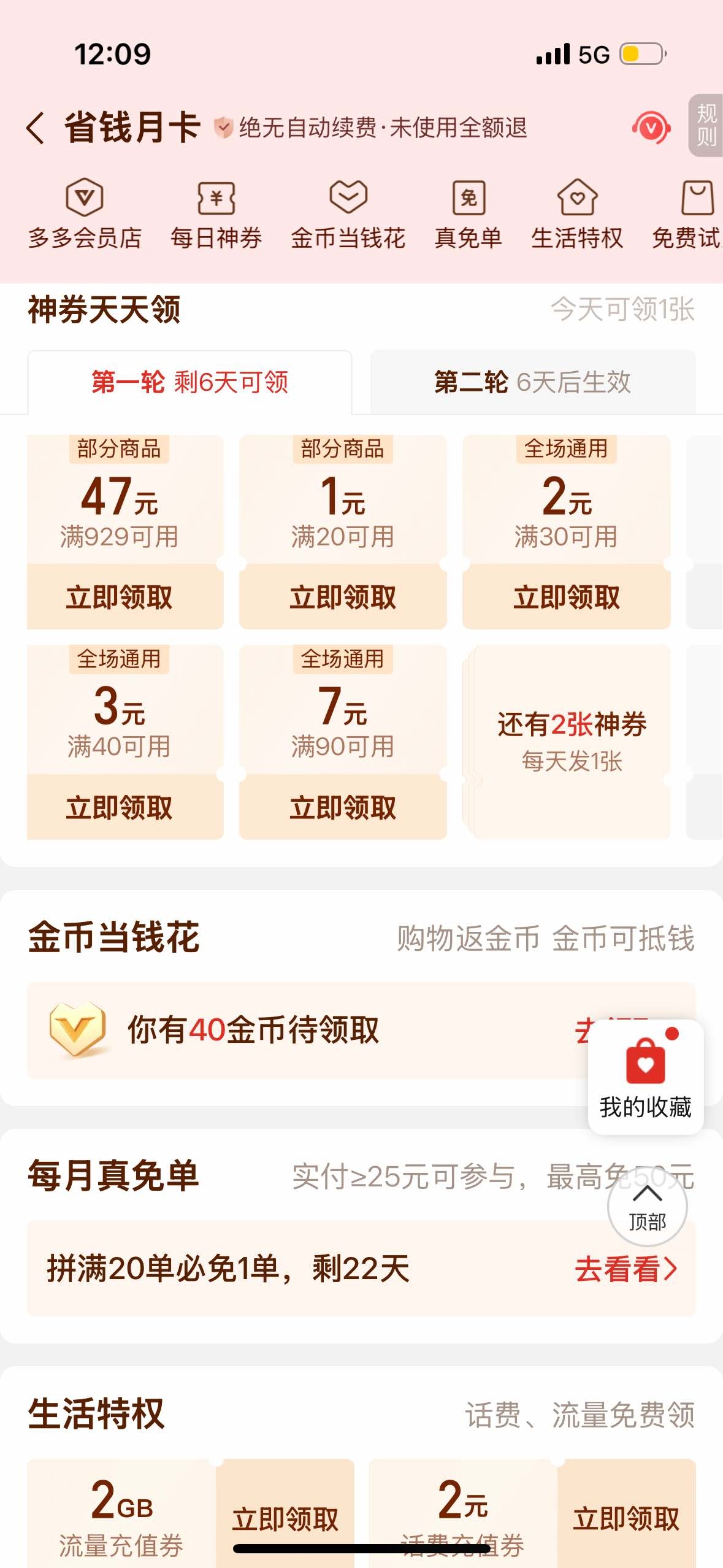Claim the 47元 coupon (满929可用)
The height and width of the screenshot is (1568, 723).
(x=120, y=597)
